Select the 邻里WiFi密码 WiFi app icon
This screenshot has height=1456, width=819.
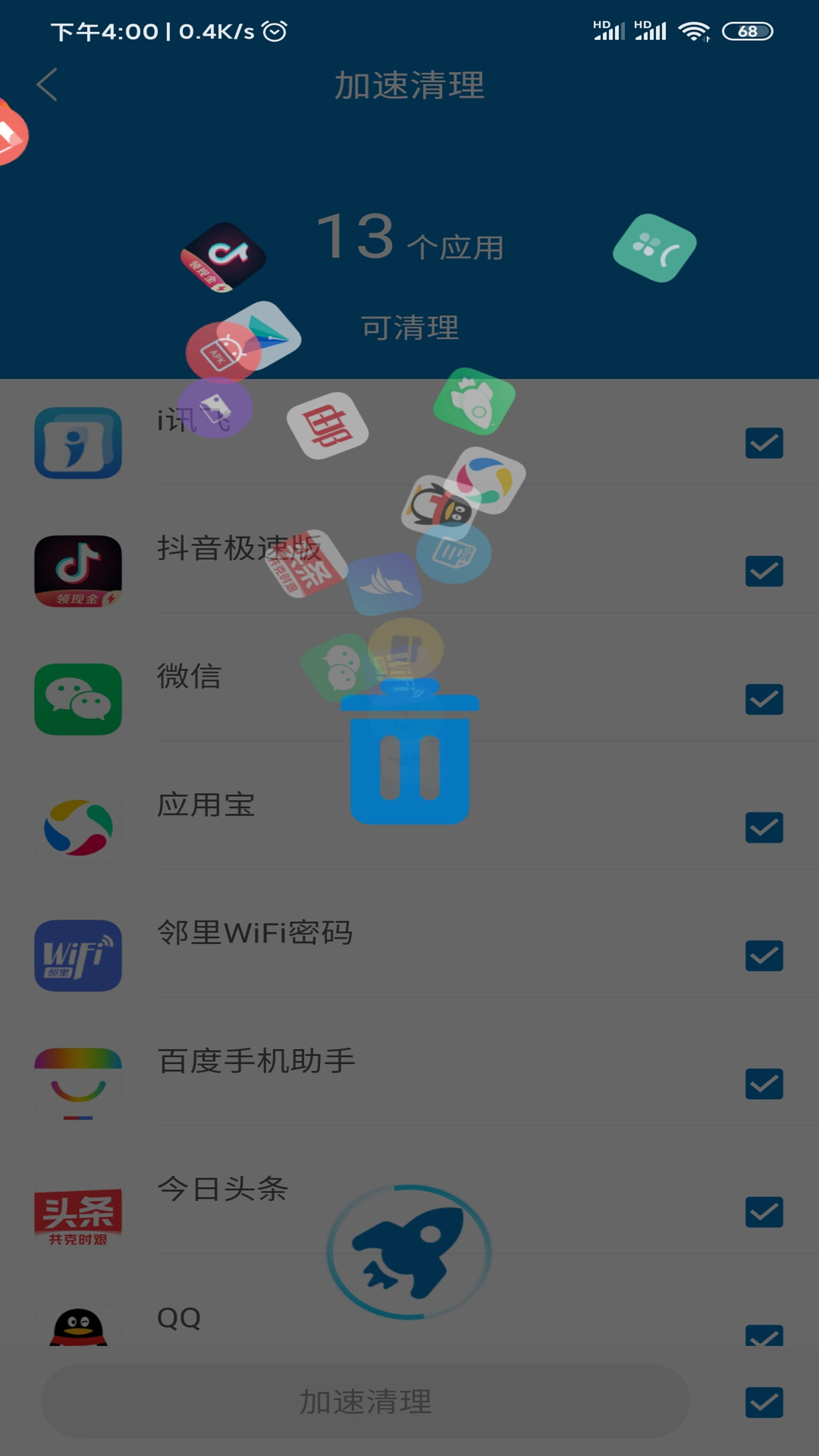point(79,955)
